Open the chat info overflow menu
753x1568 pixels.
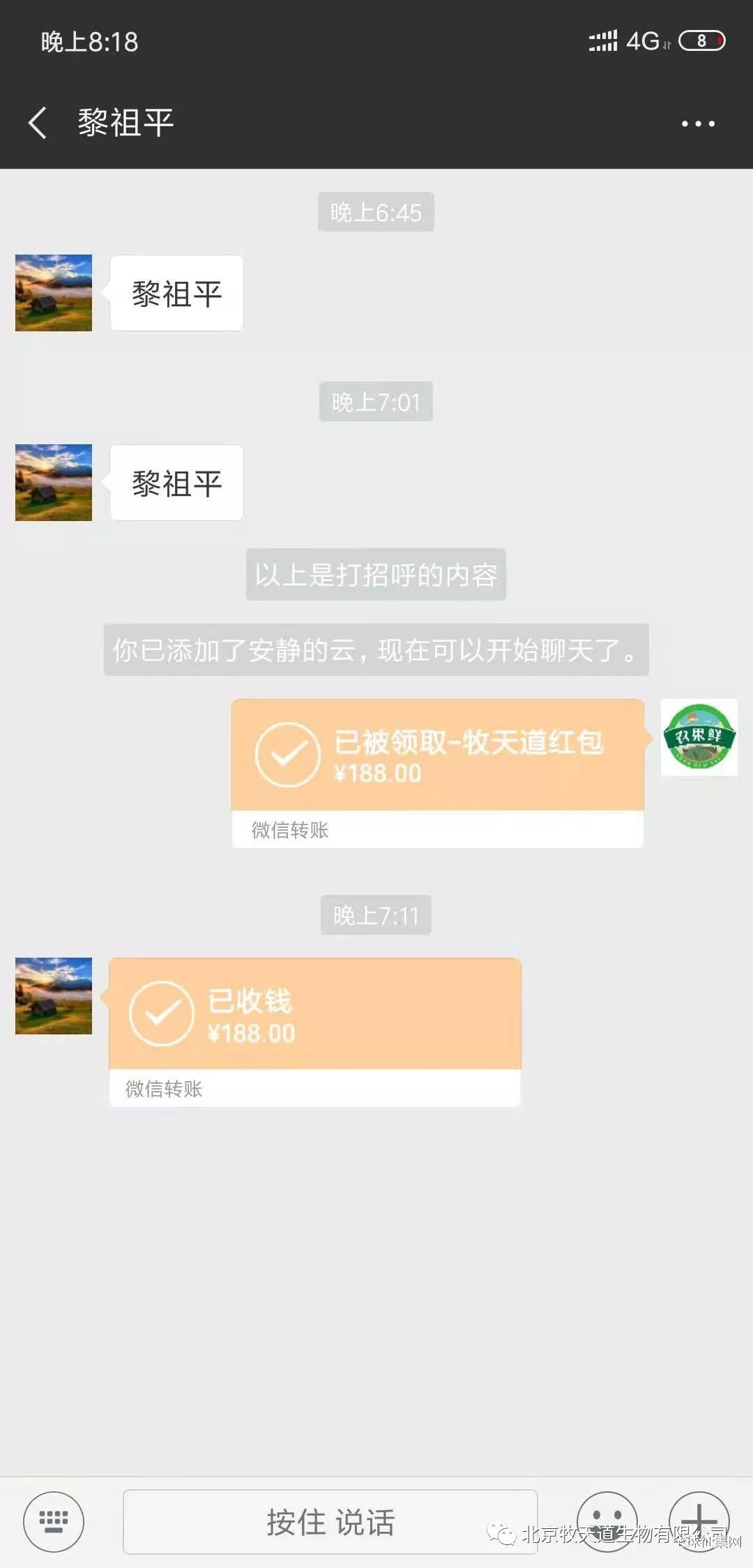click(698, 123)
